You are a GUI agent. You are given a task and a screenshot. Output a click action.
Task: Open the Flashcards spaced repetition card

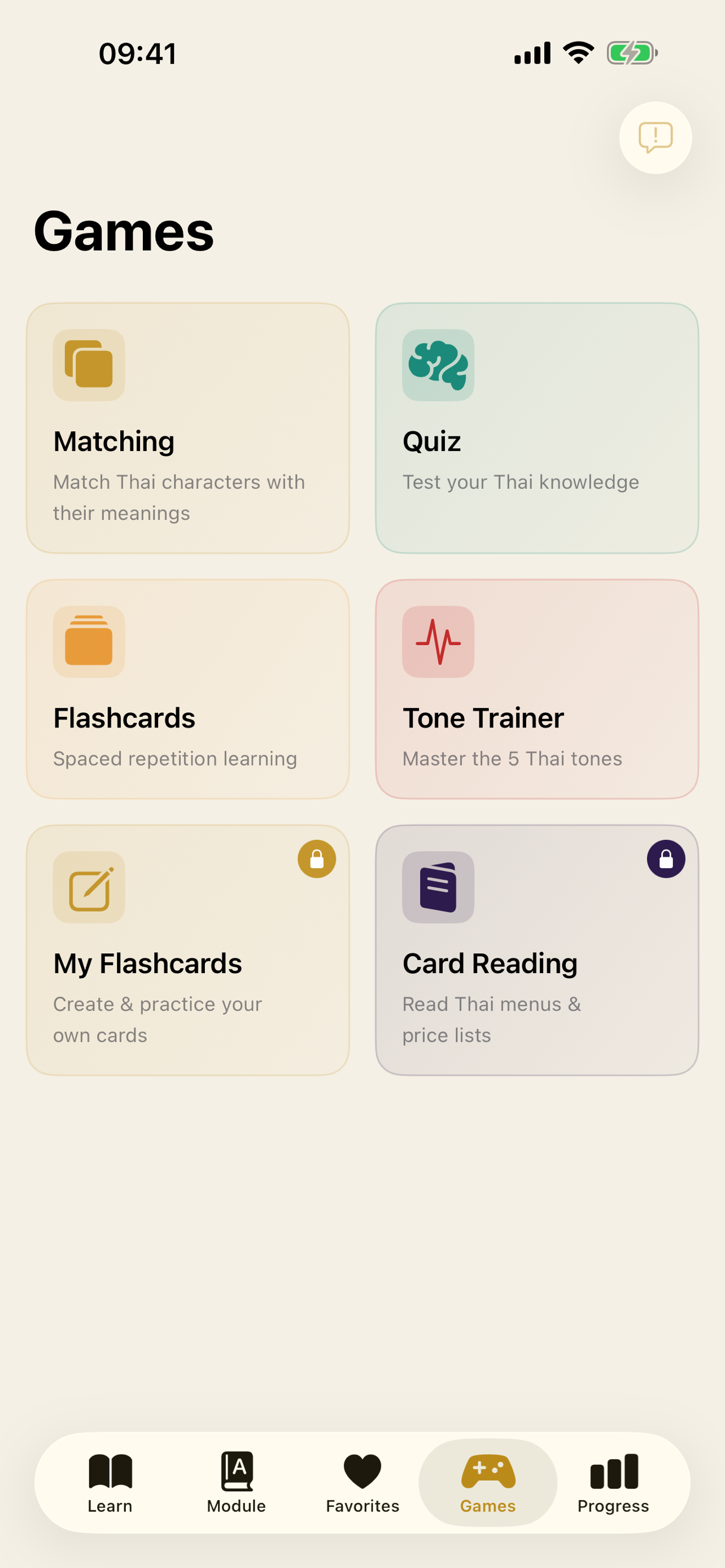pyautogui.click(x=187, y=689)
